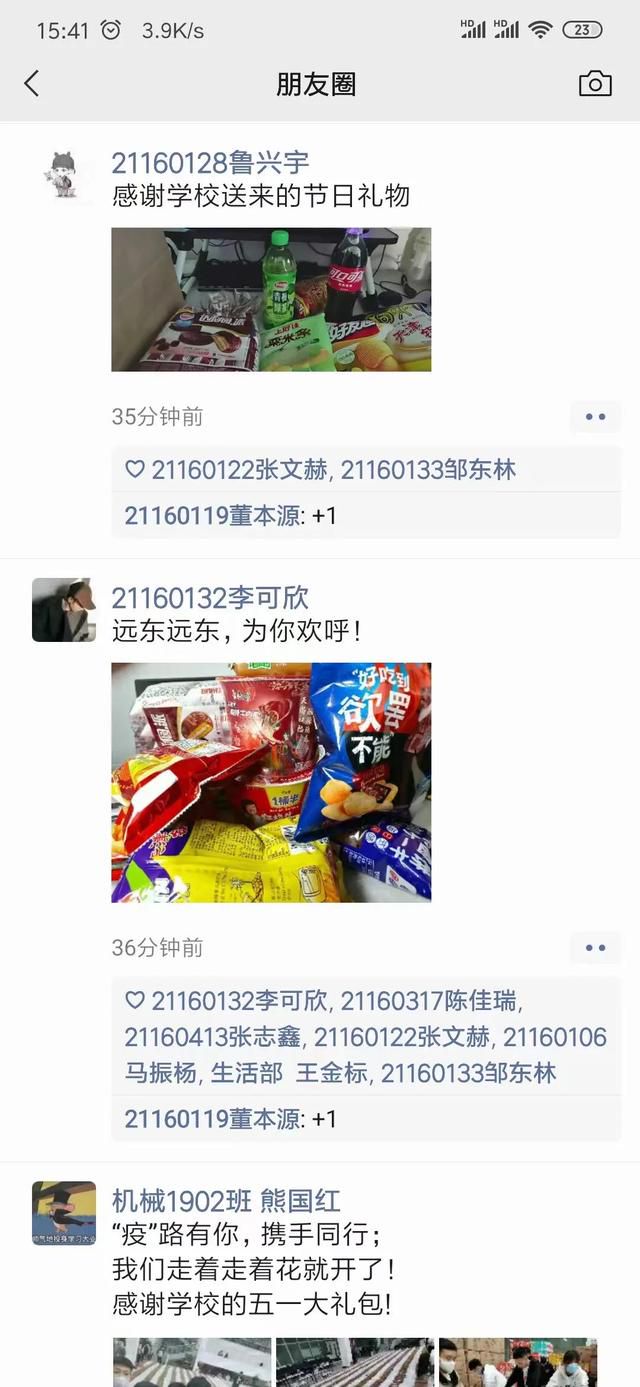
Task: Open like/comment menu on 鲁兴宇's post
Action: pos(595,417)
